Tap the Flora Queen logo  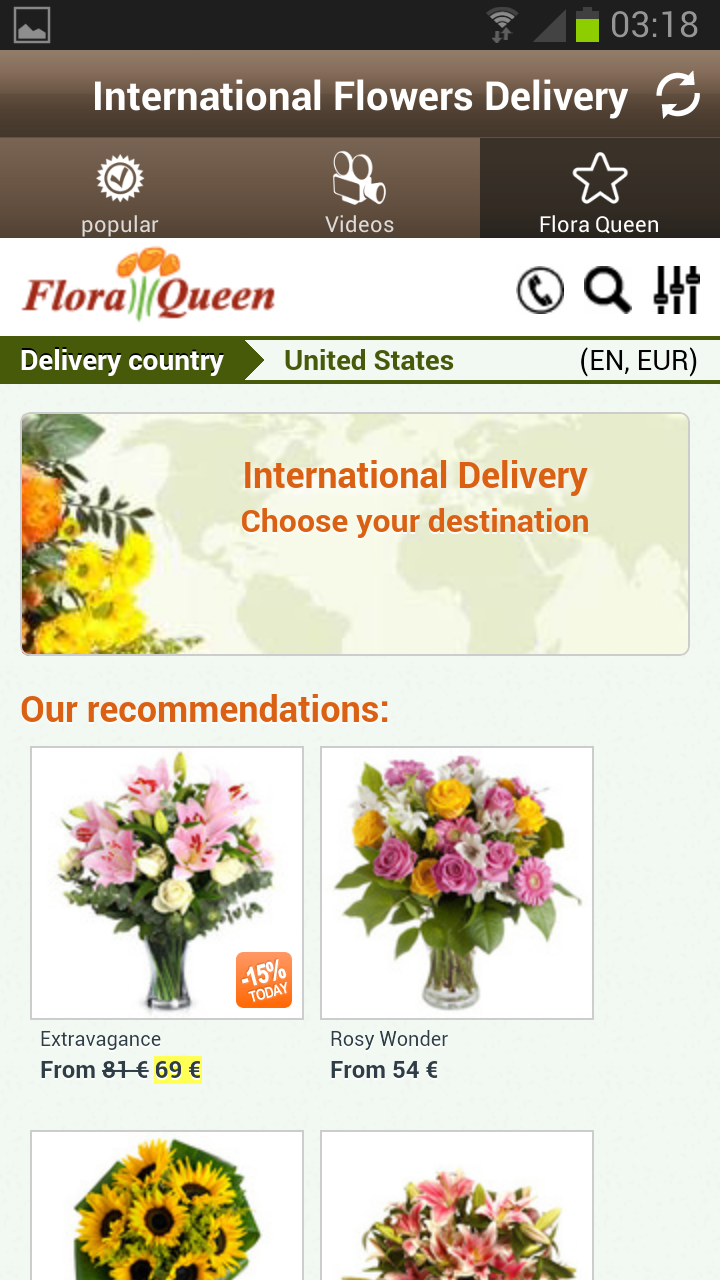[x=148, y=288]
